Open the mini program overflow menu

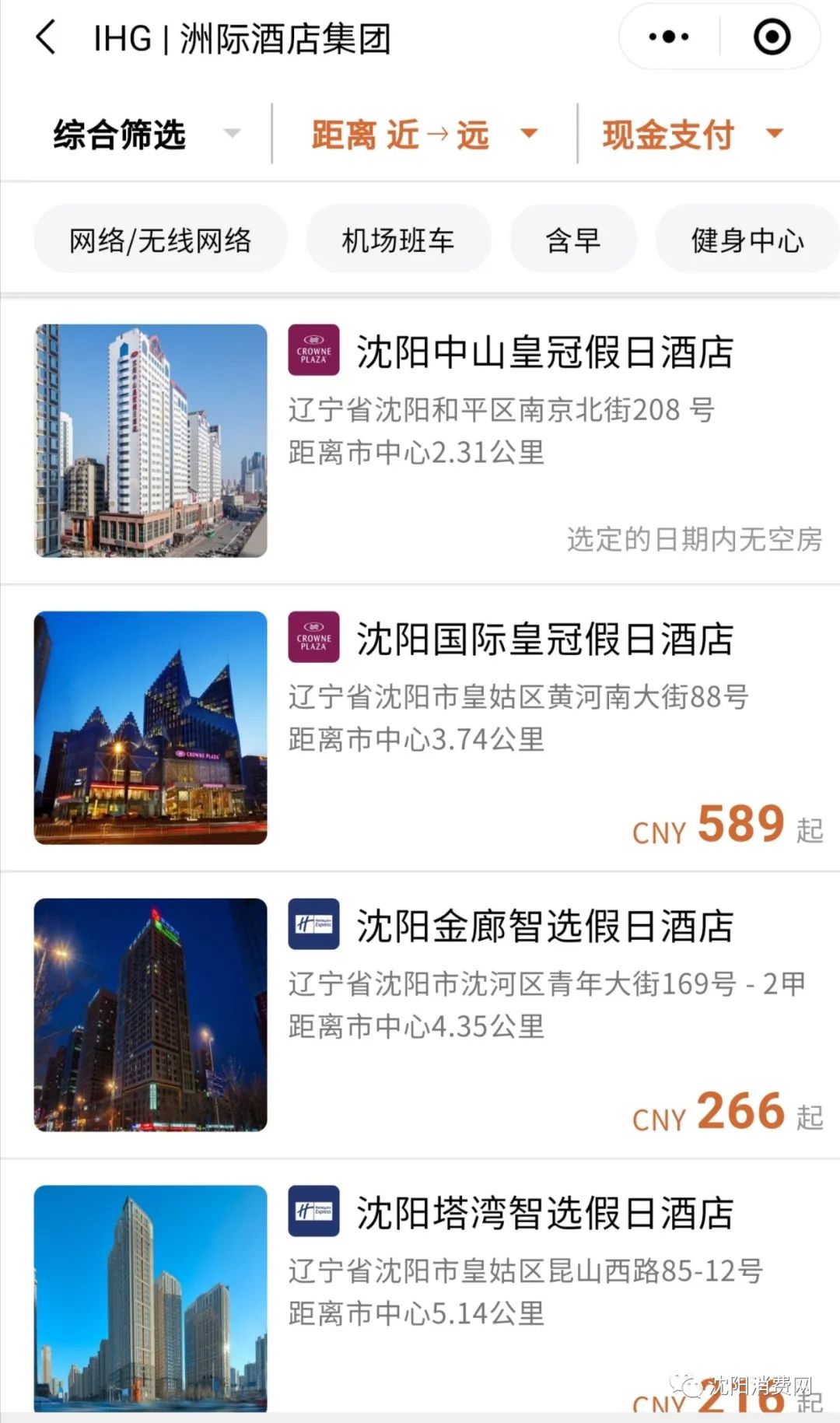[668, 37]
